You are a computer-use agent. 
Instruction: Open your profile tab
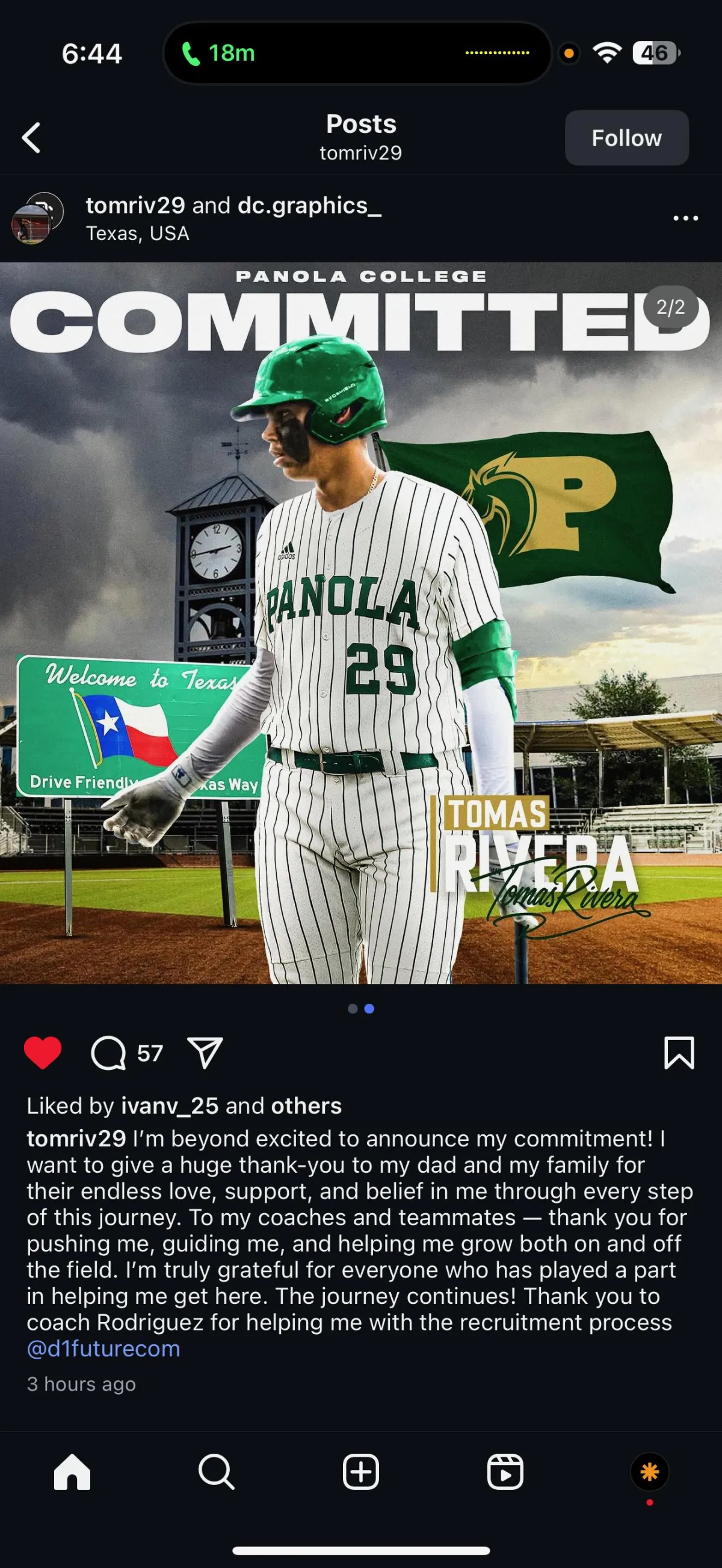(650, 1472)
